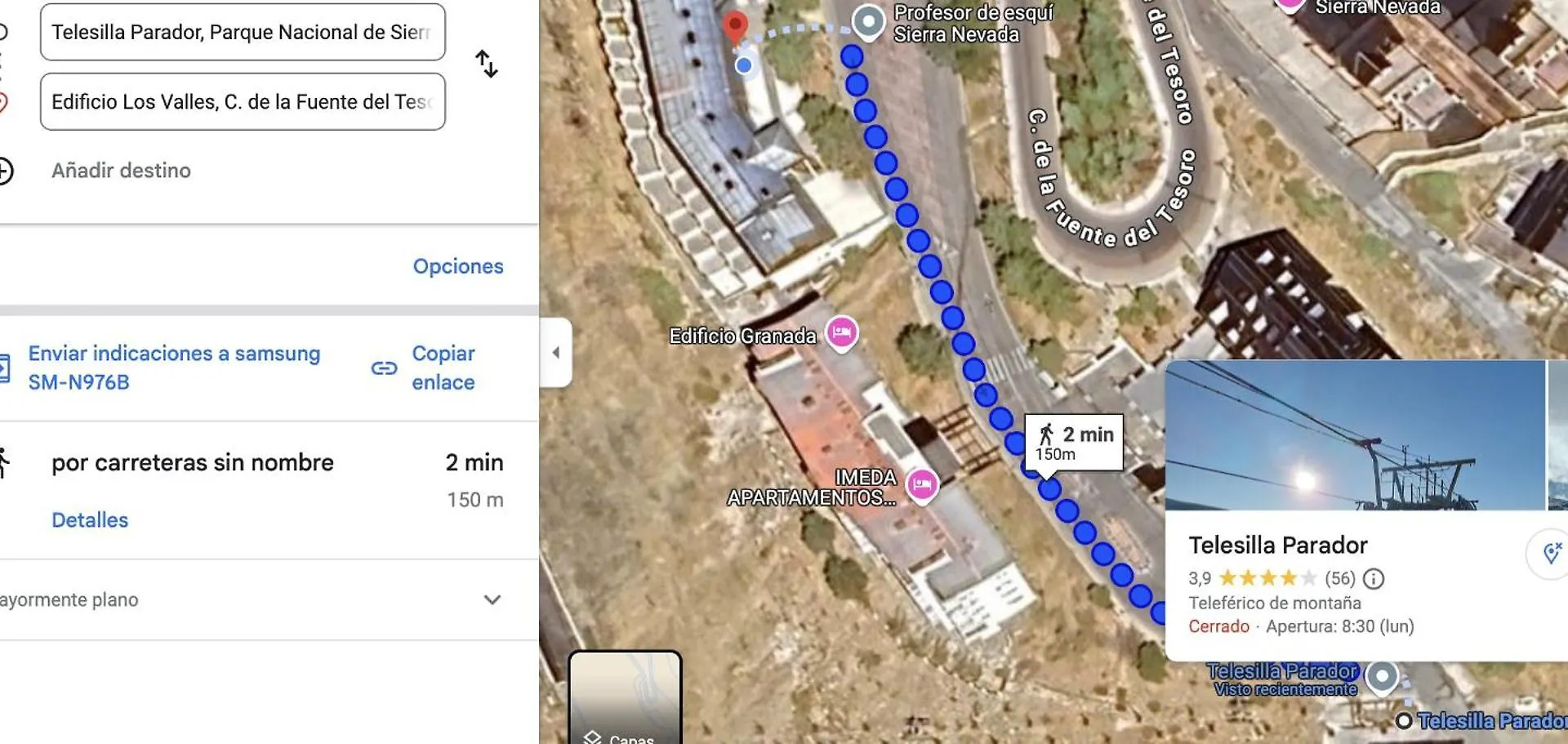Edit the Telesilla Parador origin field

coord(242,33)
